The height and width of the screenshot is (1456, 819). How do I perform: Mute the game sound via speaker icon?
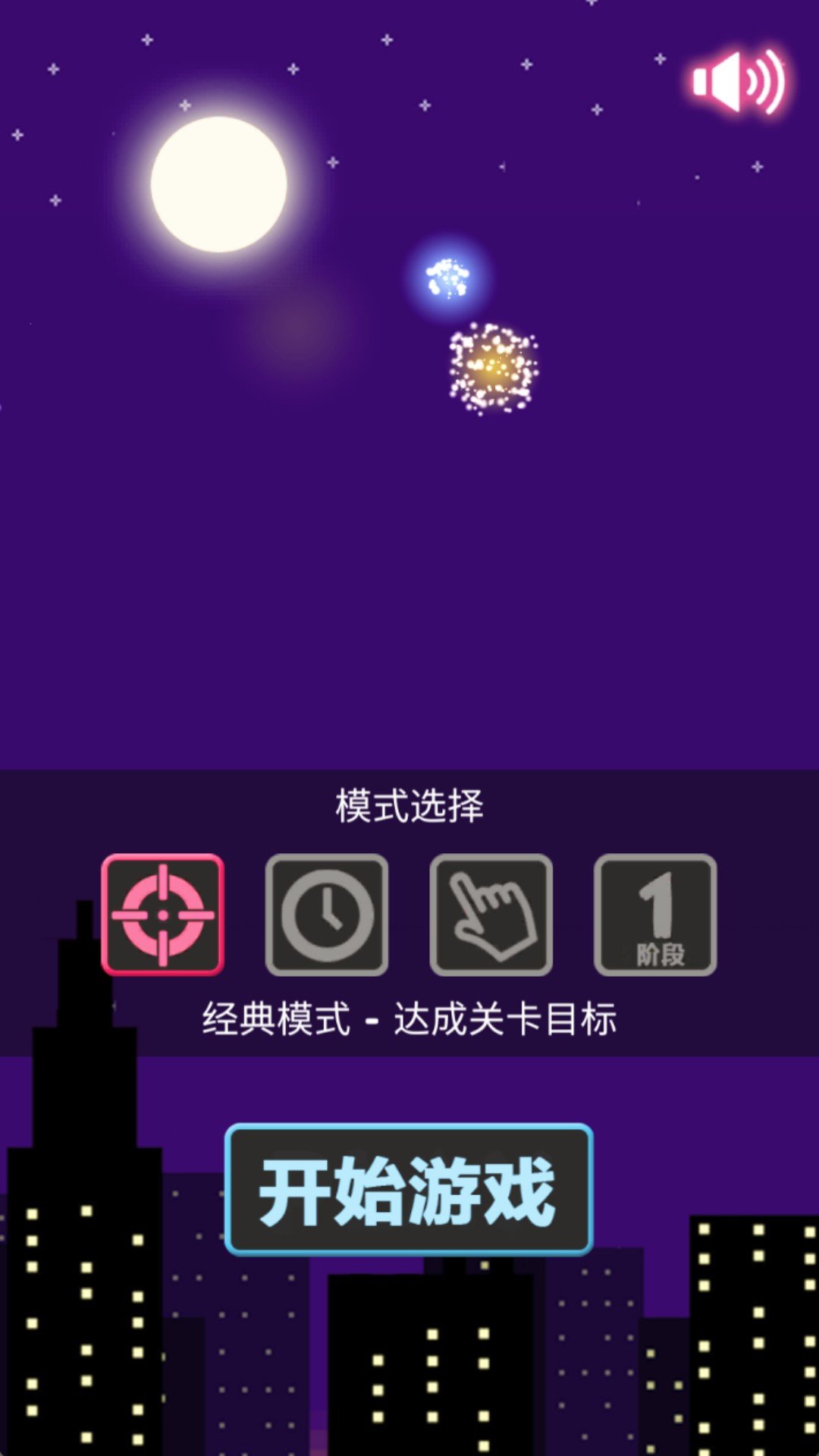coord(738,82)
